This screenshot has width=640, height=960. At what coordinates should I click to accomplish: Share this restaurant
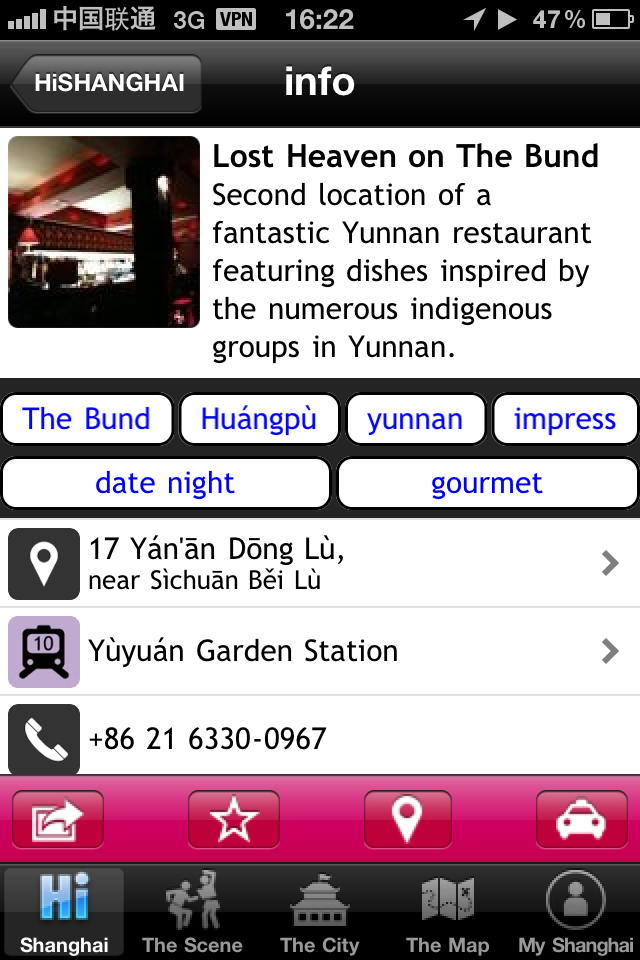pyautogui.click(x=58, y=820)
